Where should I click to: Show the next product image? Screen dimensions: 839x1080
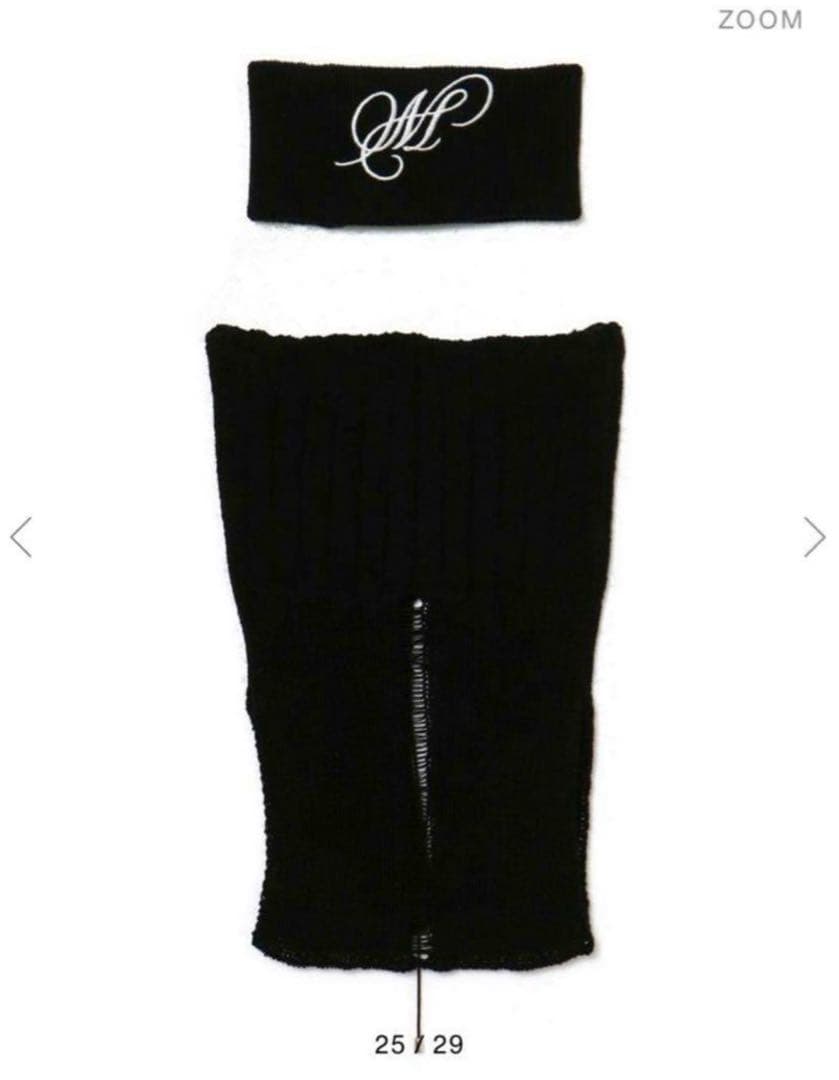coord(814,538)
